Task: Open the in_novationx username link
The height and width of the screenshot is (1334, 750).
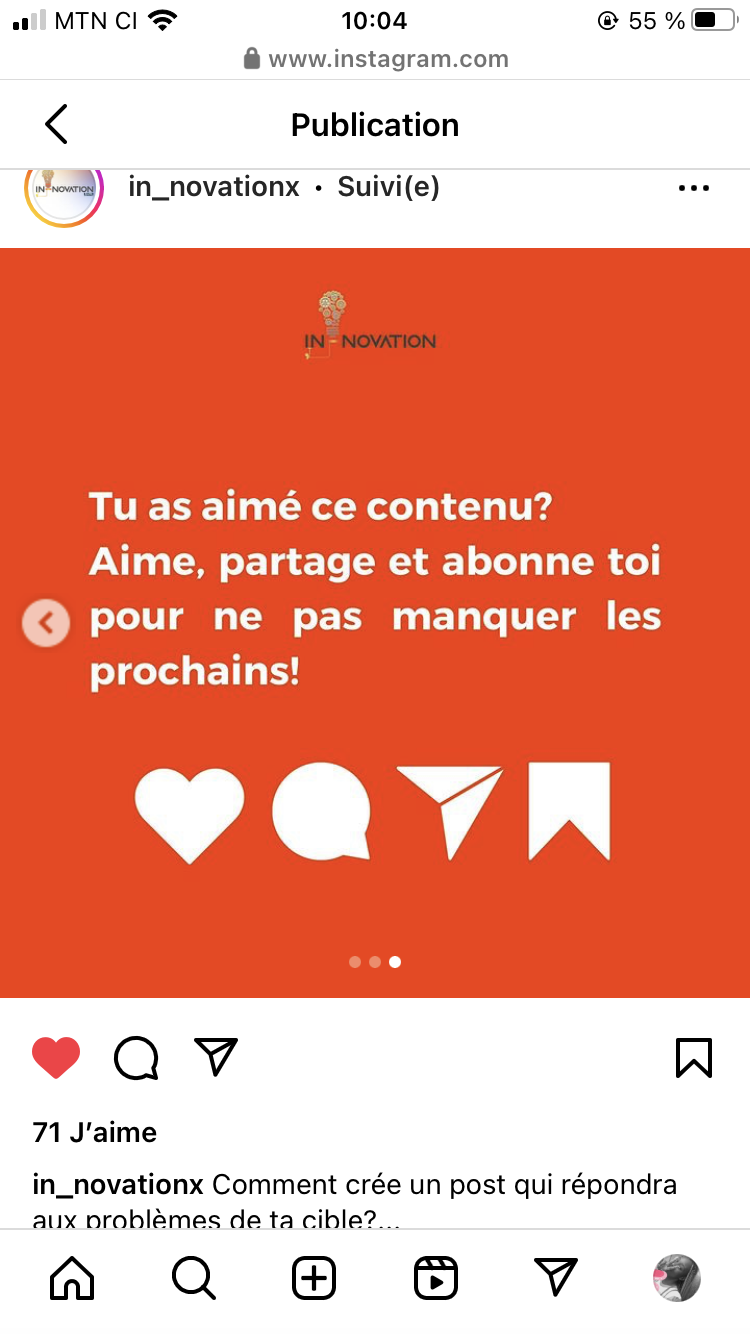Action: click(214, 187)
